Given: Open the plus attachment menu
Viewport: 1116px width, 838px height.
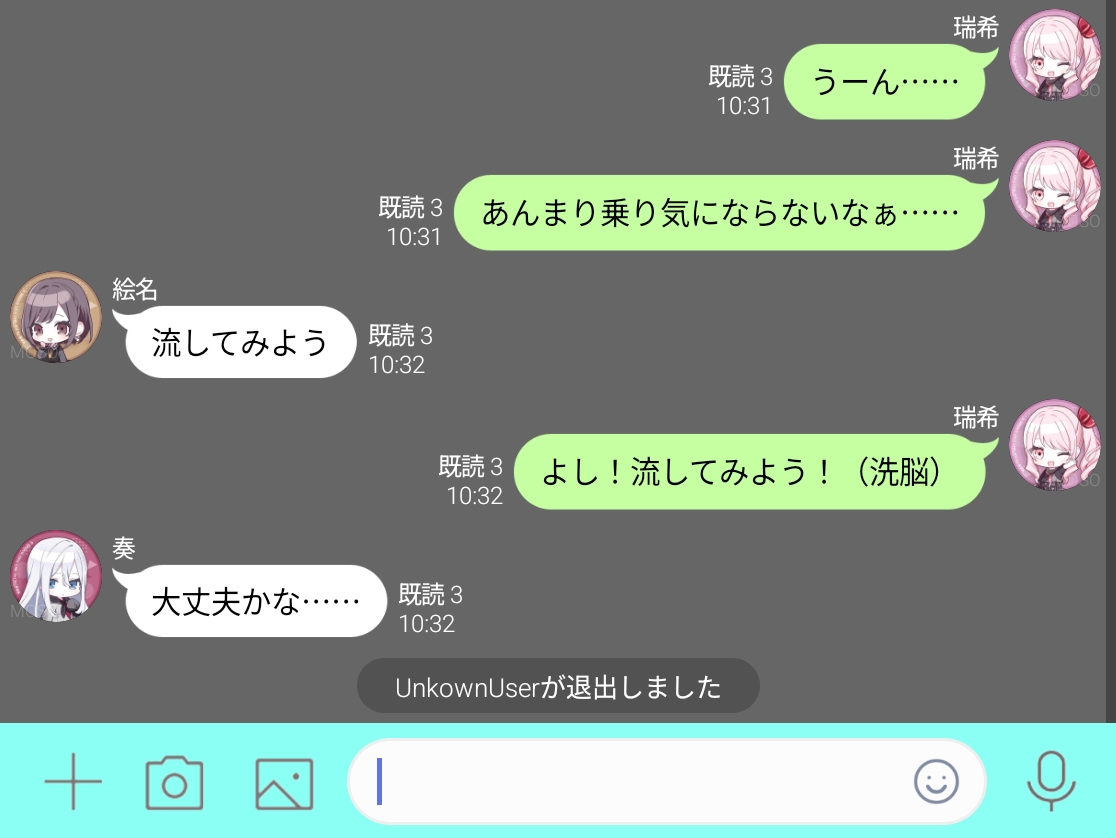Looking at the screenshot, I should [x=73, y=781].
